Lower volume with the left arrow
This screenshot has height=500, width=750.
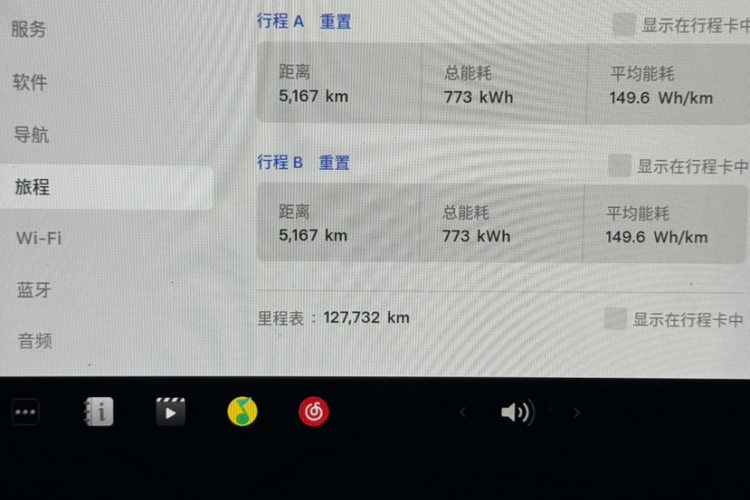462,412
